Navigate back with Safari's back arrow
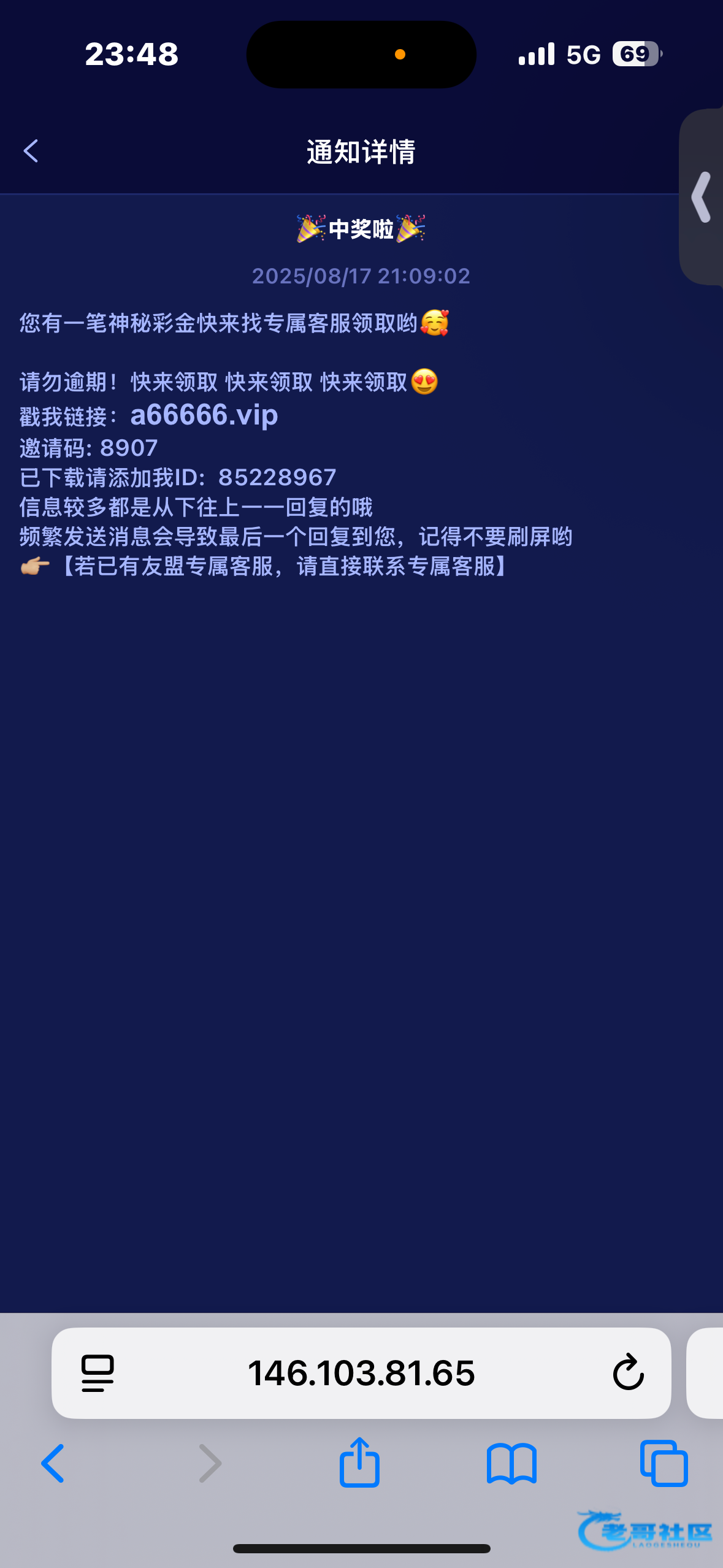The width and height of the screenshot is (723, 1568). 53,1463
